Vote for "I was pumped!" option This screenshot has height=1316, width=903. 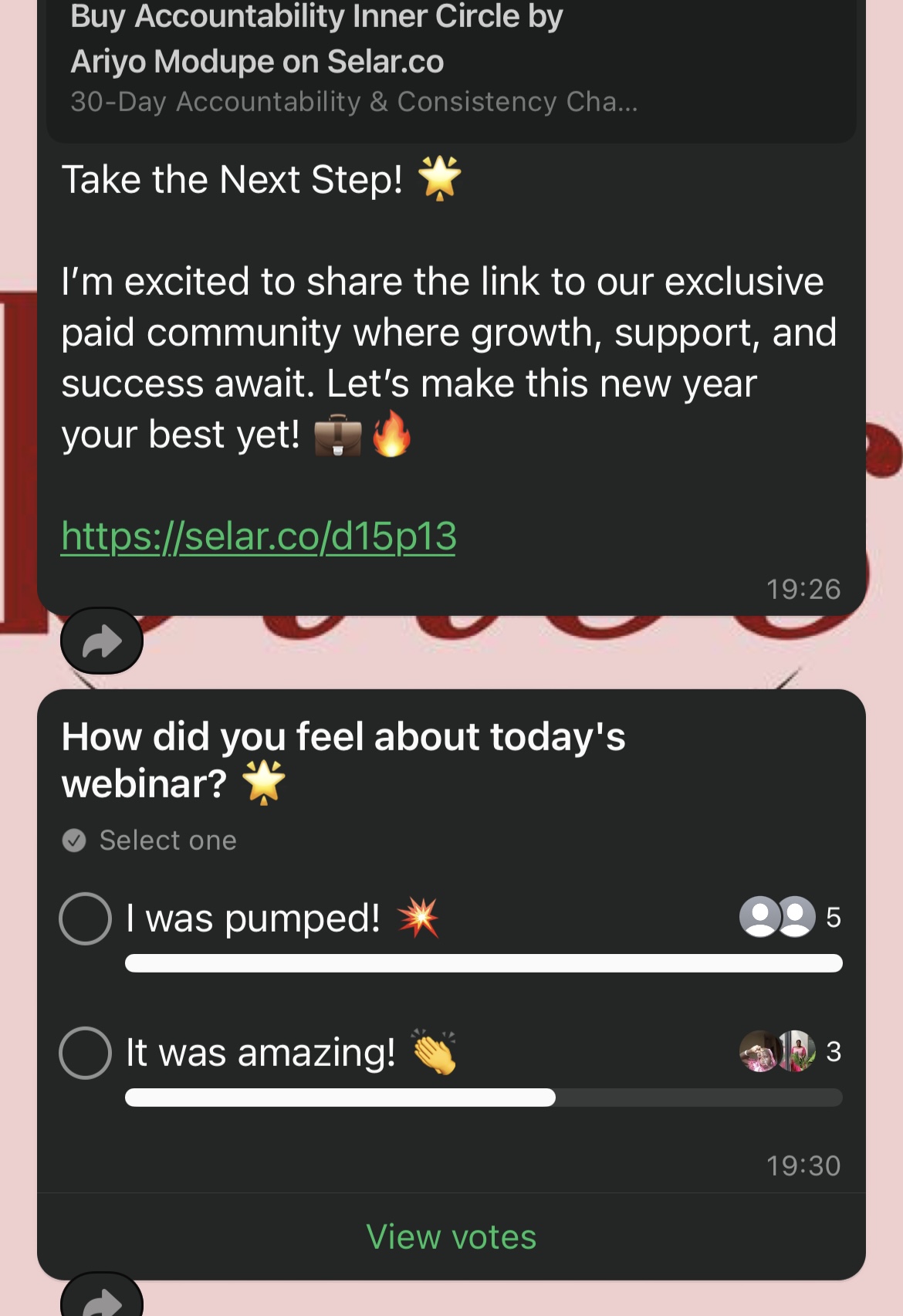click(86, 918)
